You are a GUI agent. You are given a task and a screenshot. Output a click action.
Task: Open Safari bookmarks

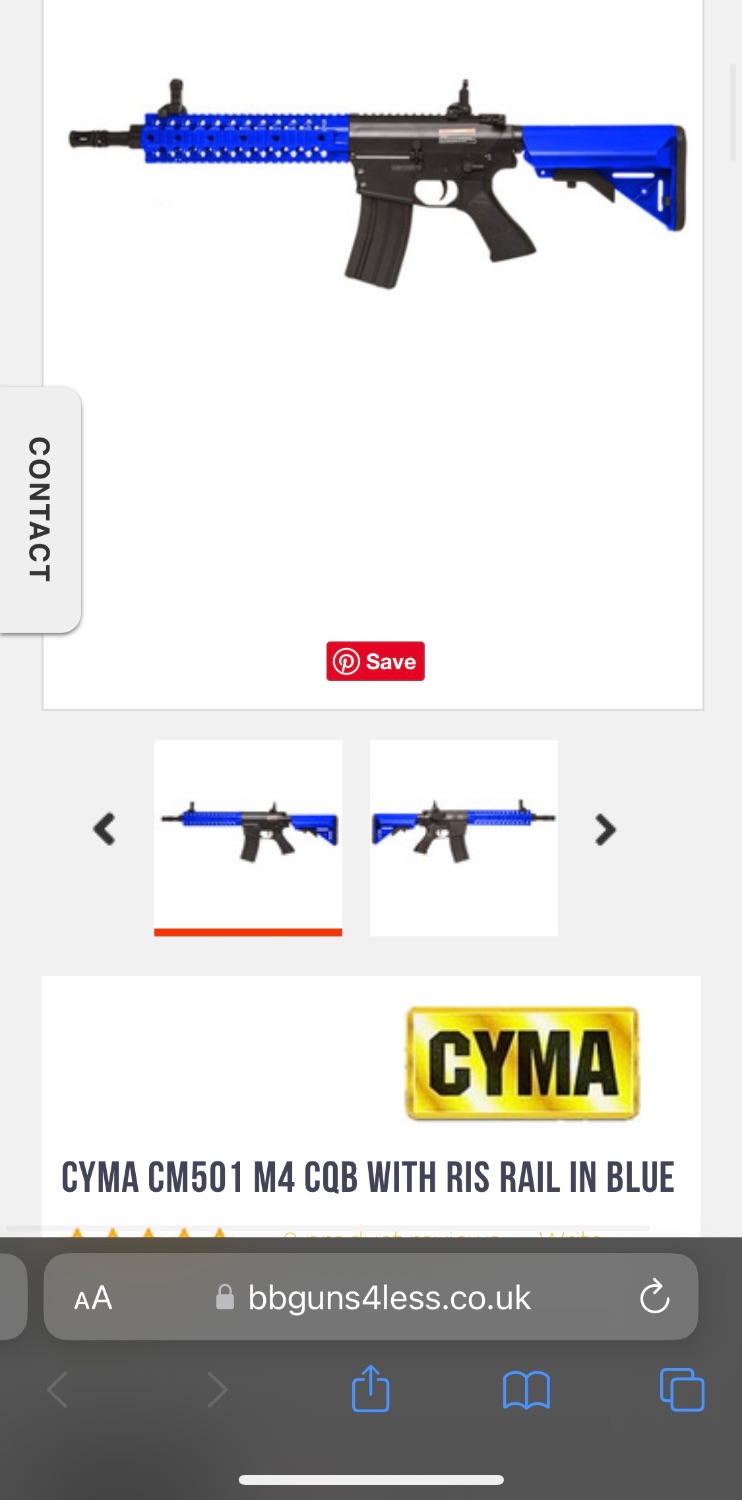tap(526, 1390)
